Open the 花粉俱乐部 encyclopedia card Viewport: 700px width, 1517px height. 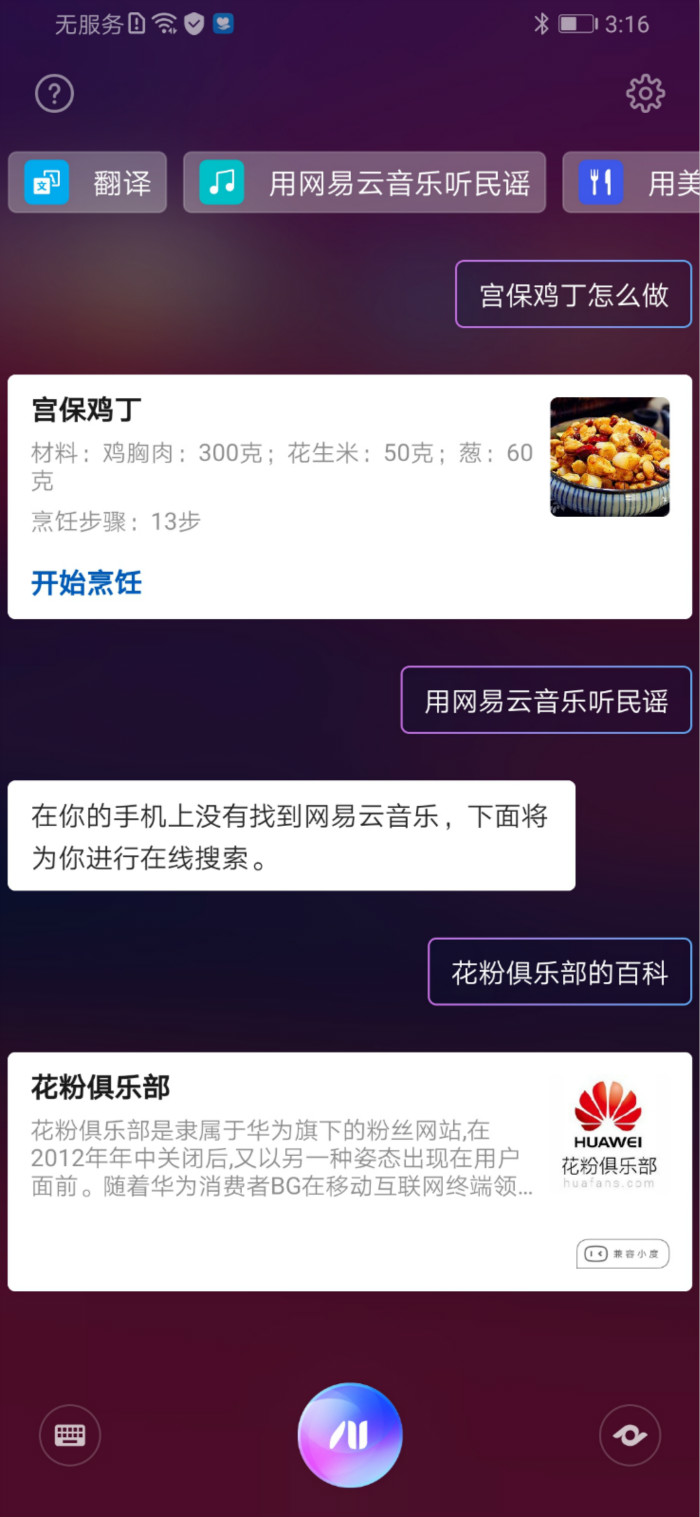click(350, 1171)
